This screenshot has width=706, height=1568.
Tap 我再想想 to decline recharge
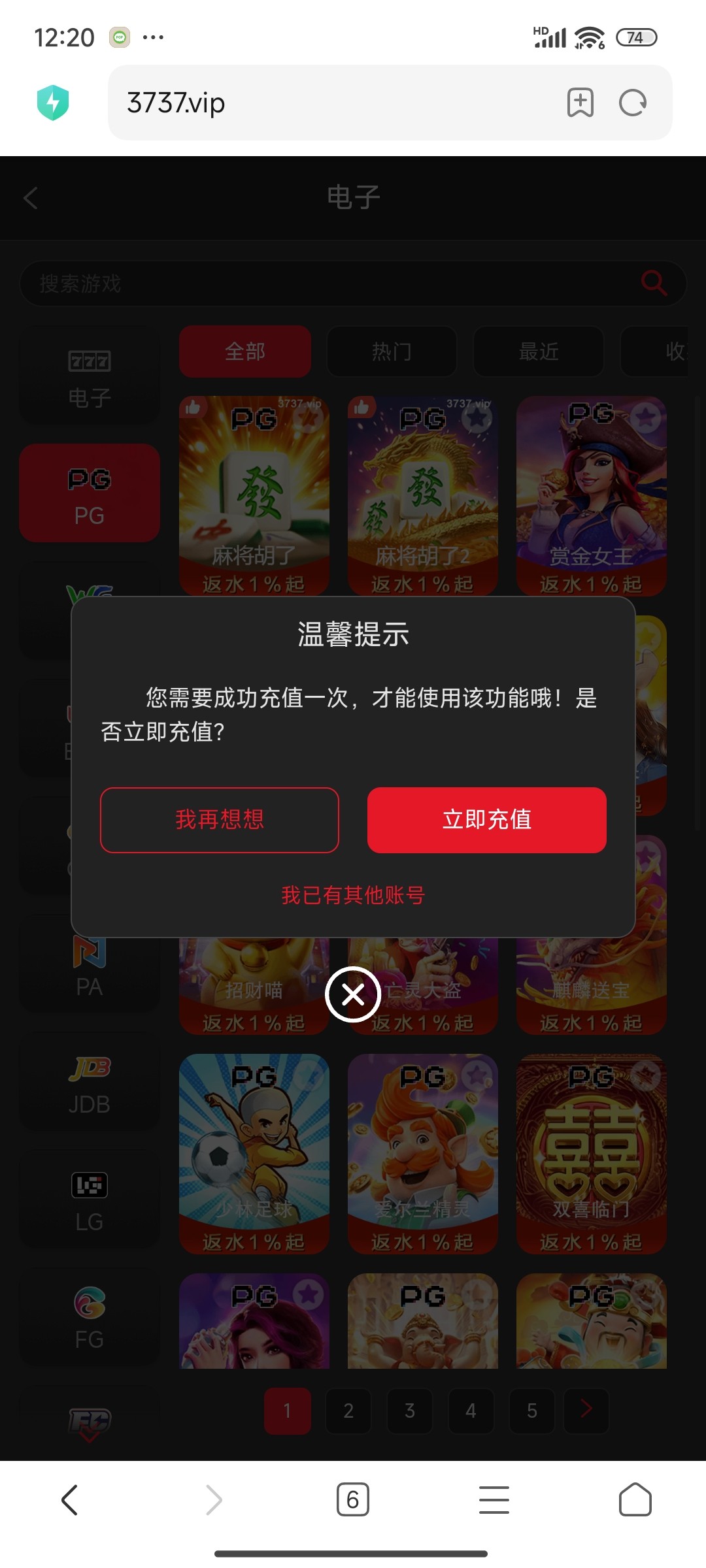220,819
